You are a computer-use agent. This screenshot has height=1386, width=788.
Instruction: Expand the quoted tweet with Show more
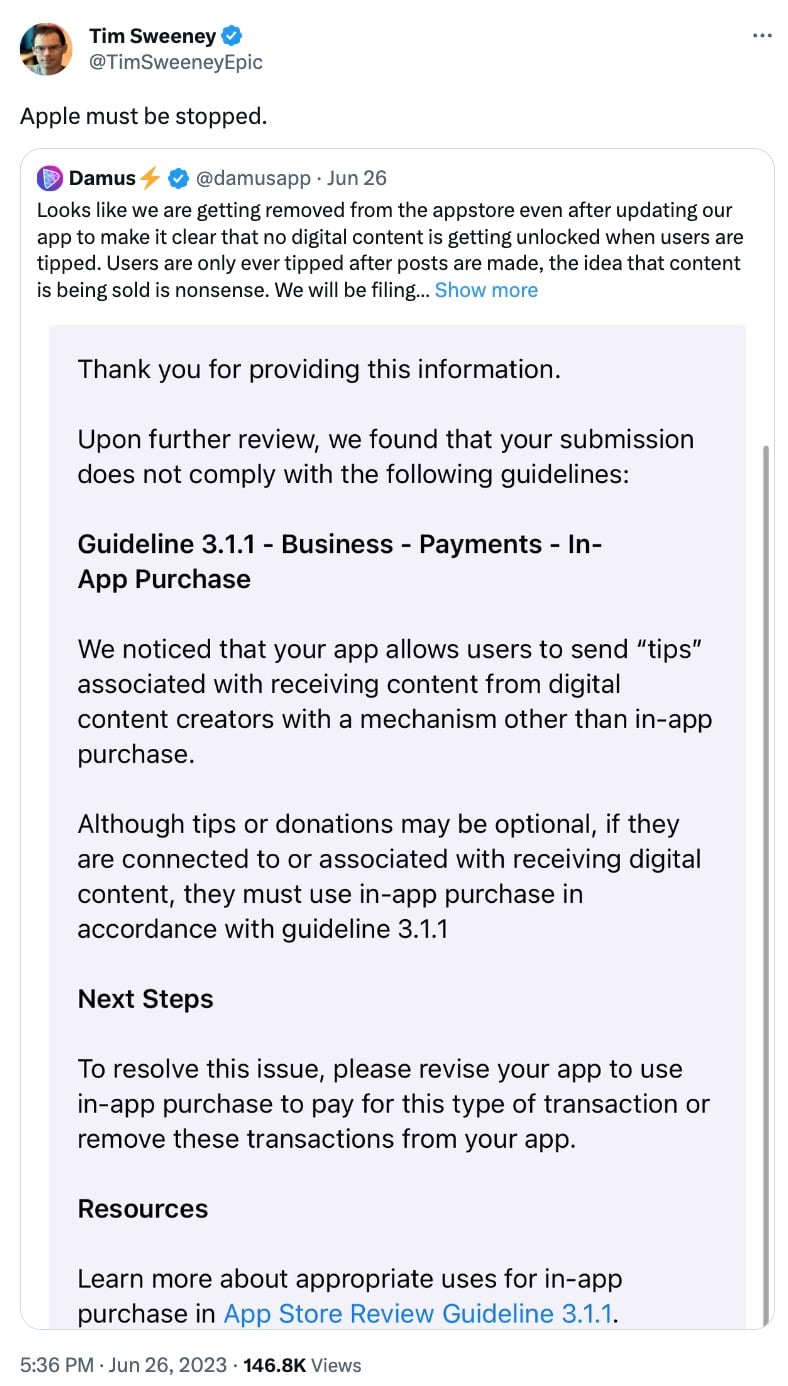(486, 290)
